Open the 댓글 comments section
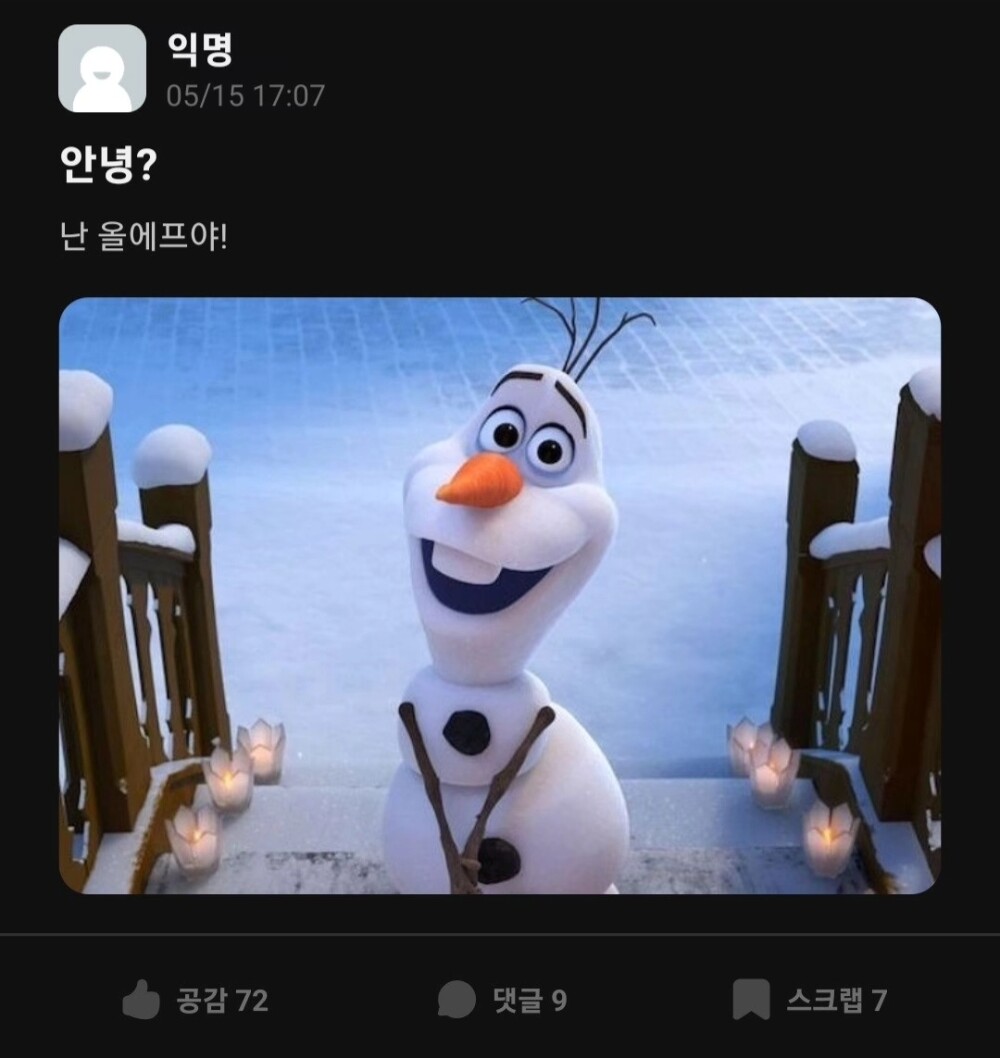This screenshot has height=1058, width=1000. pos(502,999)
